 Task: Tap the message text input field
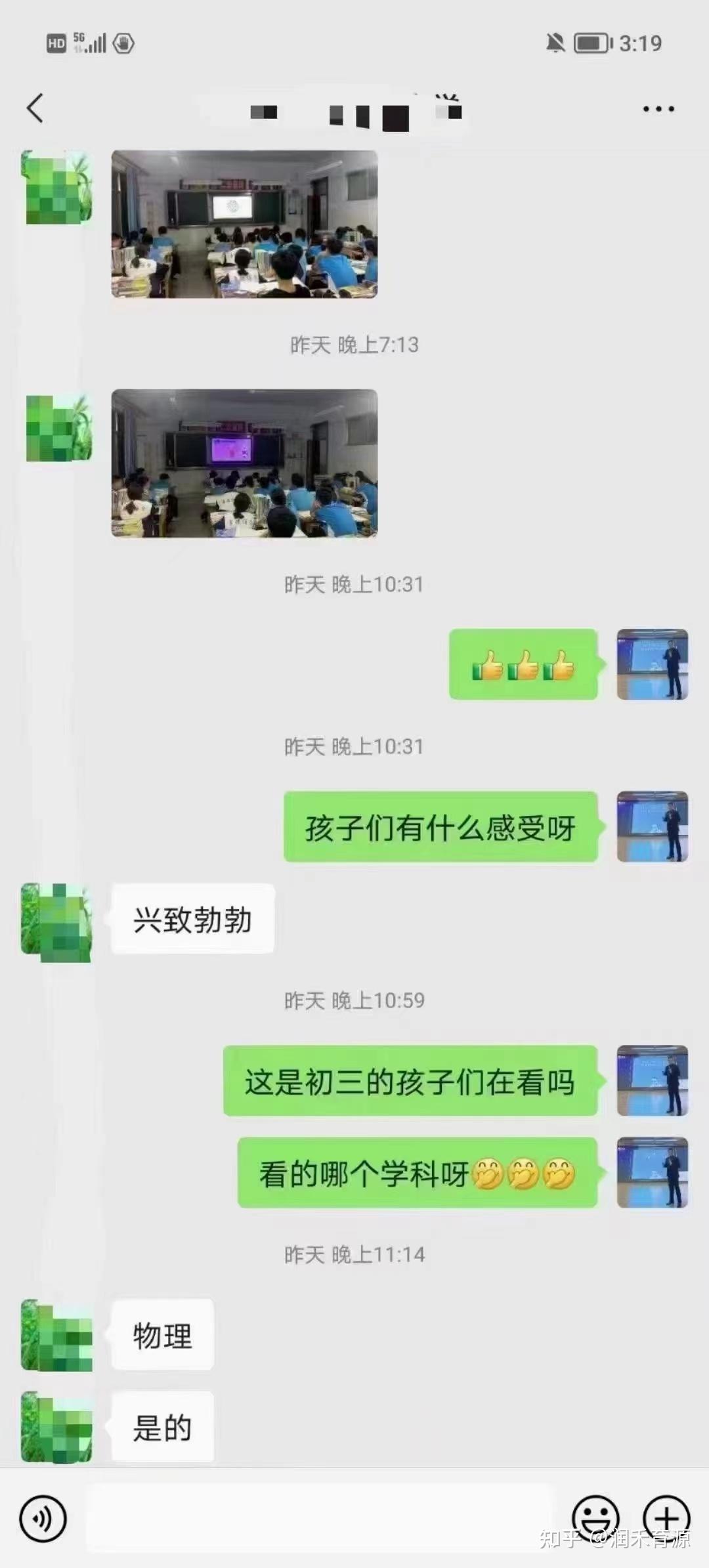320,1519
